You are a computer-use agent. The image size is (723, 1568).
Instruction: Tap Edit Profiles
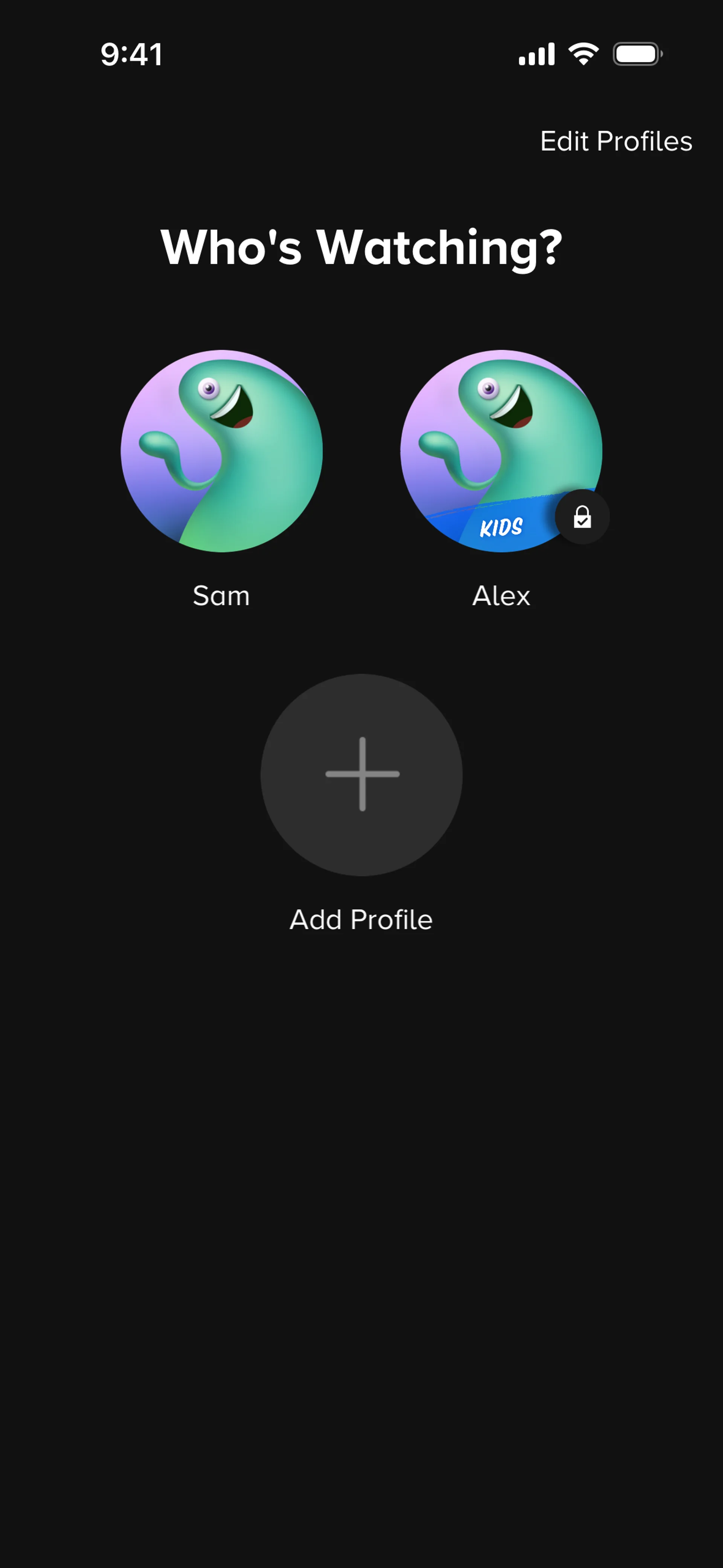point(616,141)
